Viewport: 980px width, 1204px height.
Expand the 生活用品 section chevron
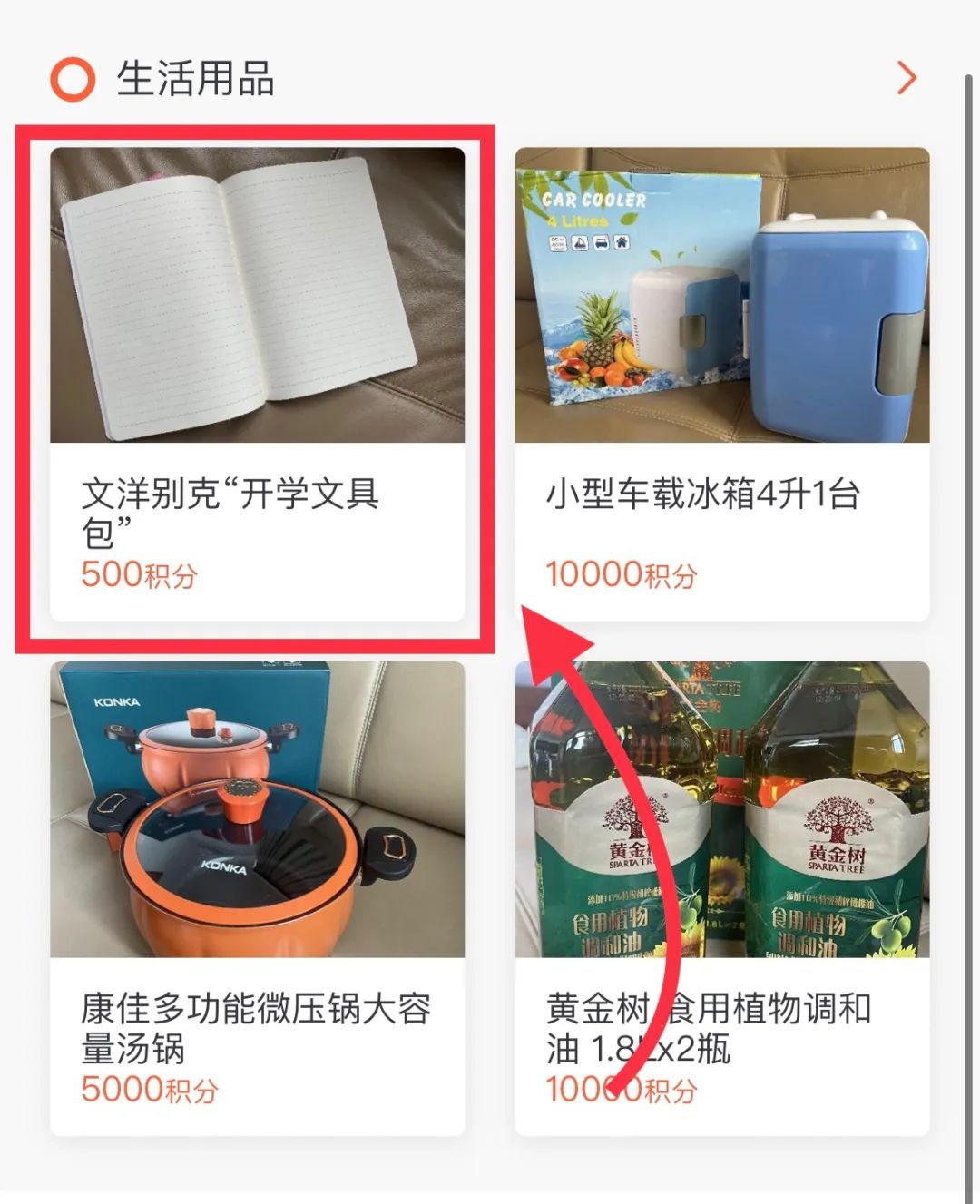(x=906, y=78)
